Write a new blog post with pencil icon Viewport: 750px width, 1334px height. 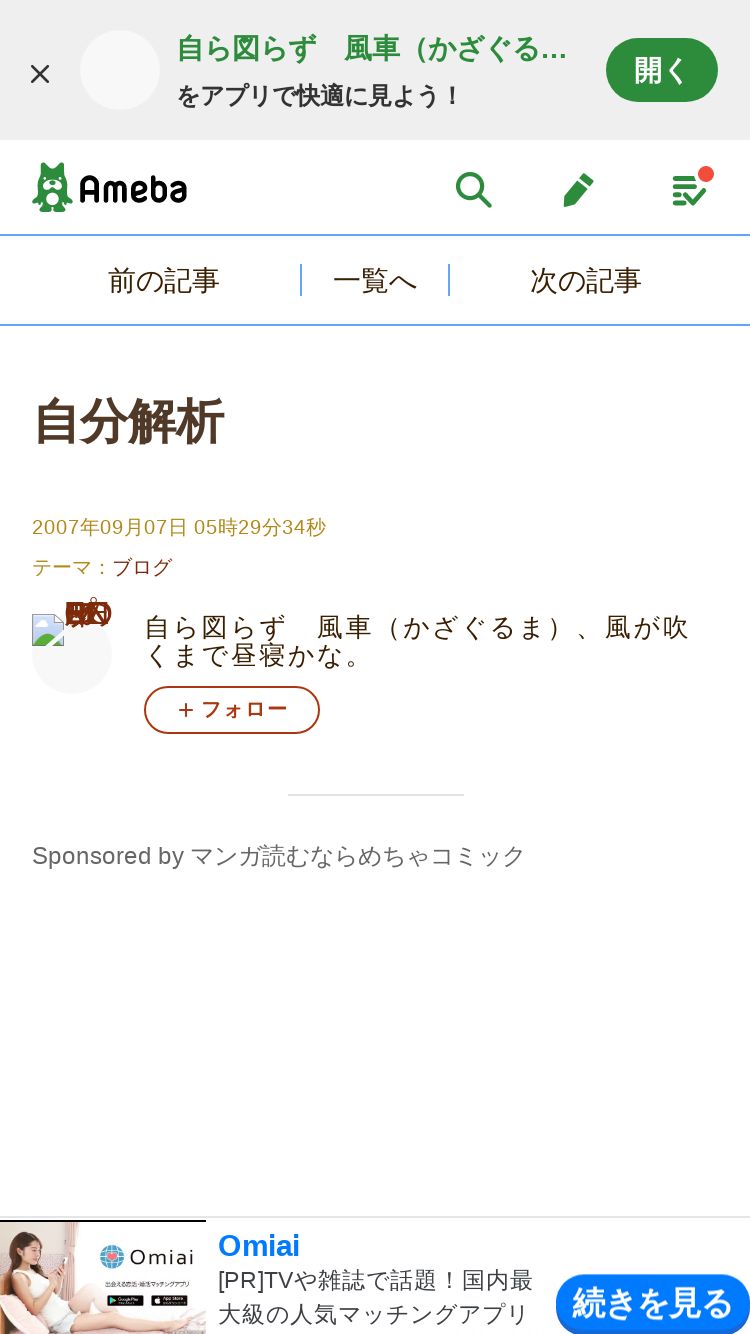tap(578, 189)
